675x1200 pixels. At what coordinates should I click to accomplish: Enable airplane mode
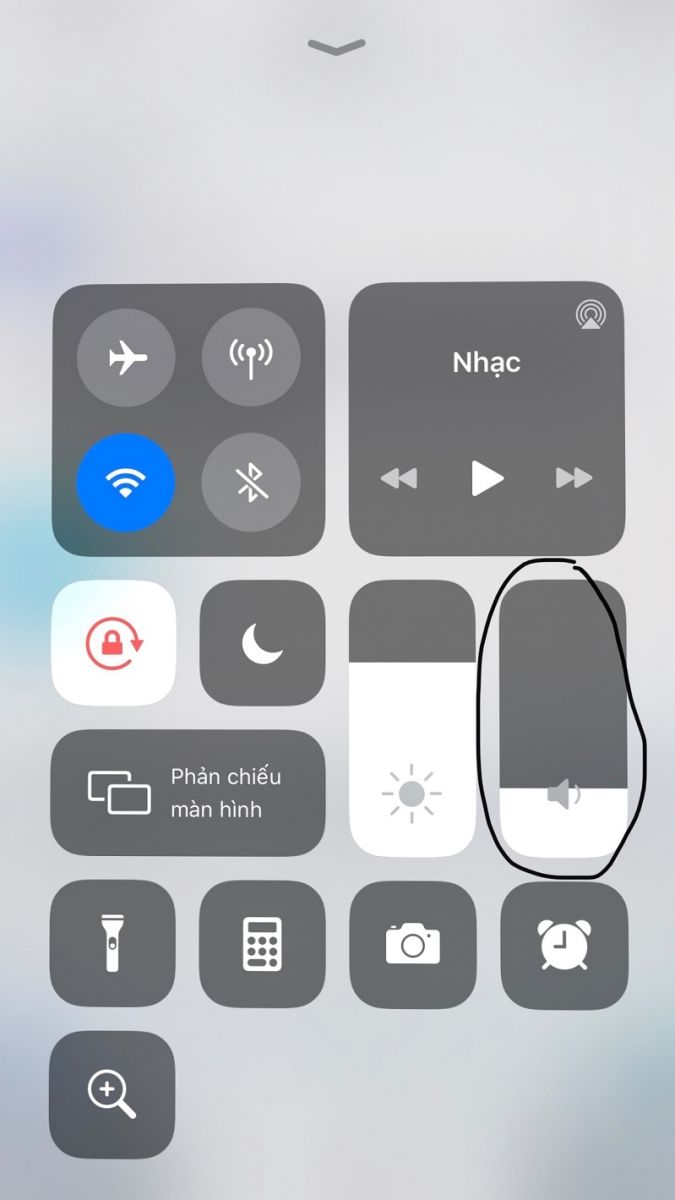coord(126,357)
